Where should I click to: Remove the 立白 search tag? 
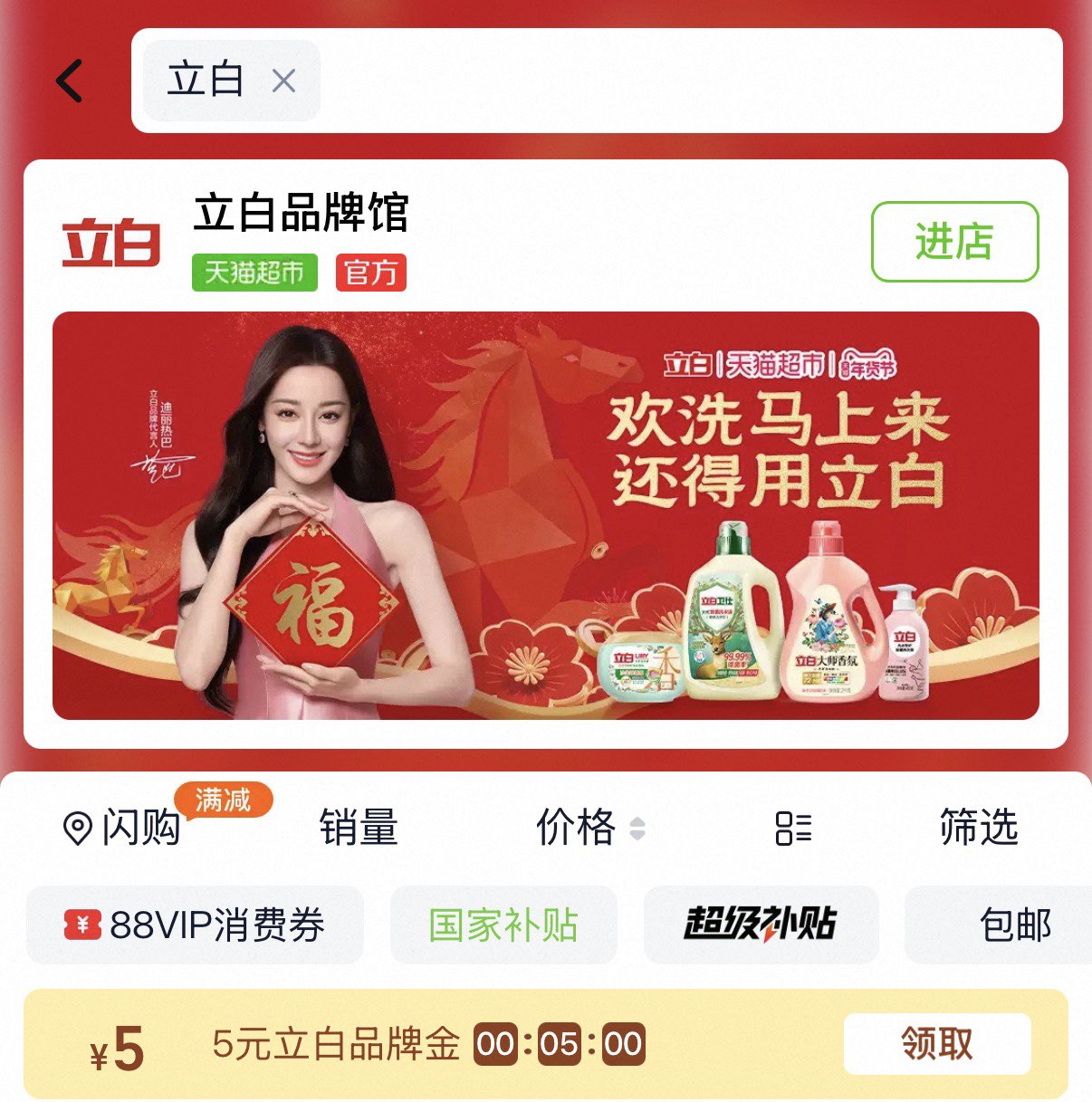pyautogui.click(x=283, y=81)
